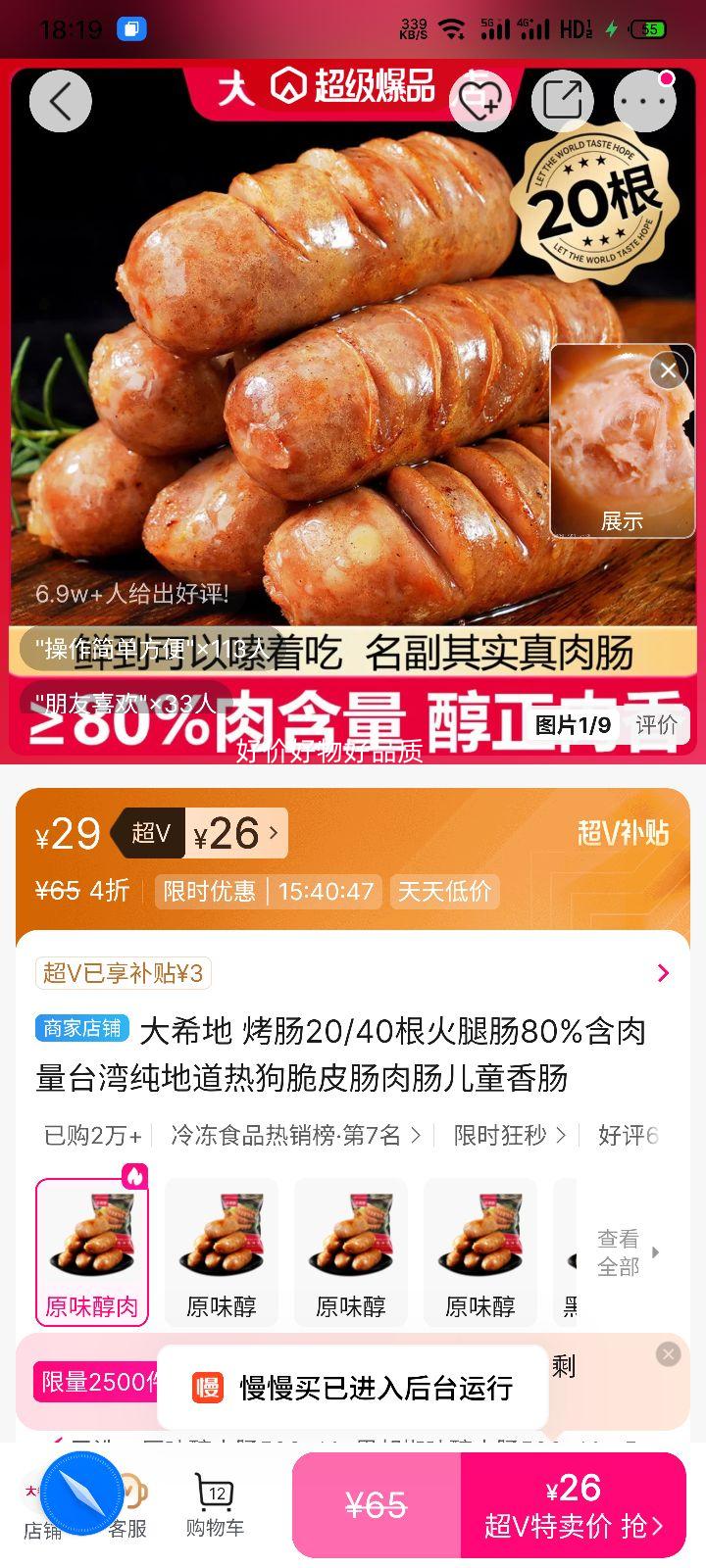Viewport: 706px width, 1568px height.
Task: Add product to favorites with heart icon
Action: (479, 101)
